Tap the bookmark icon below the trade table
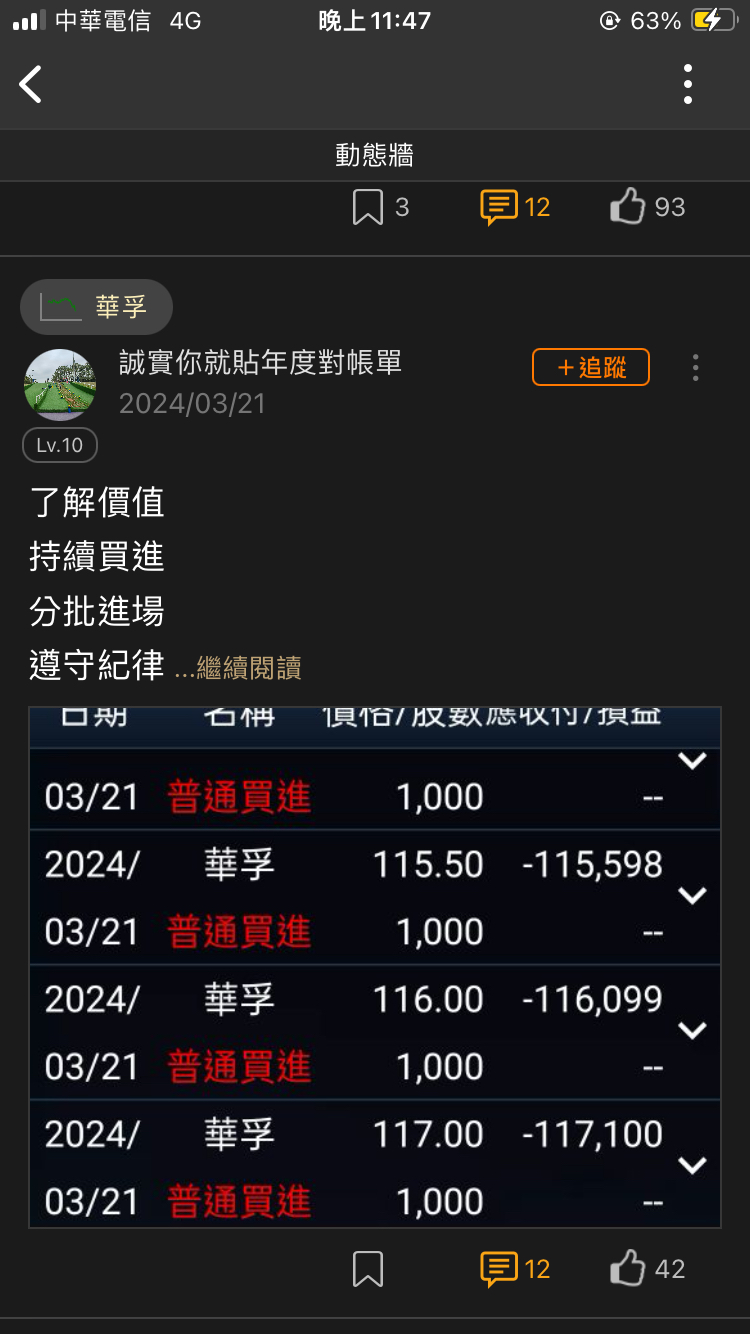This screenshot has height=1334, width=750. pos(369,1268)
